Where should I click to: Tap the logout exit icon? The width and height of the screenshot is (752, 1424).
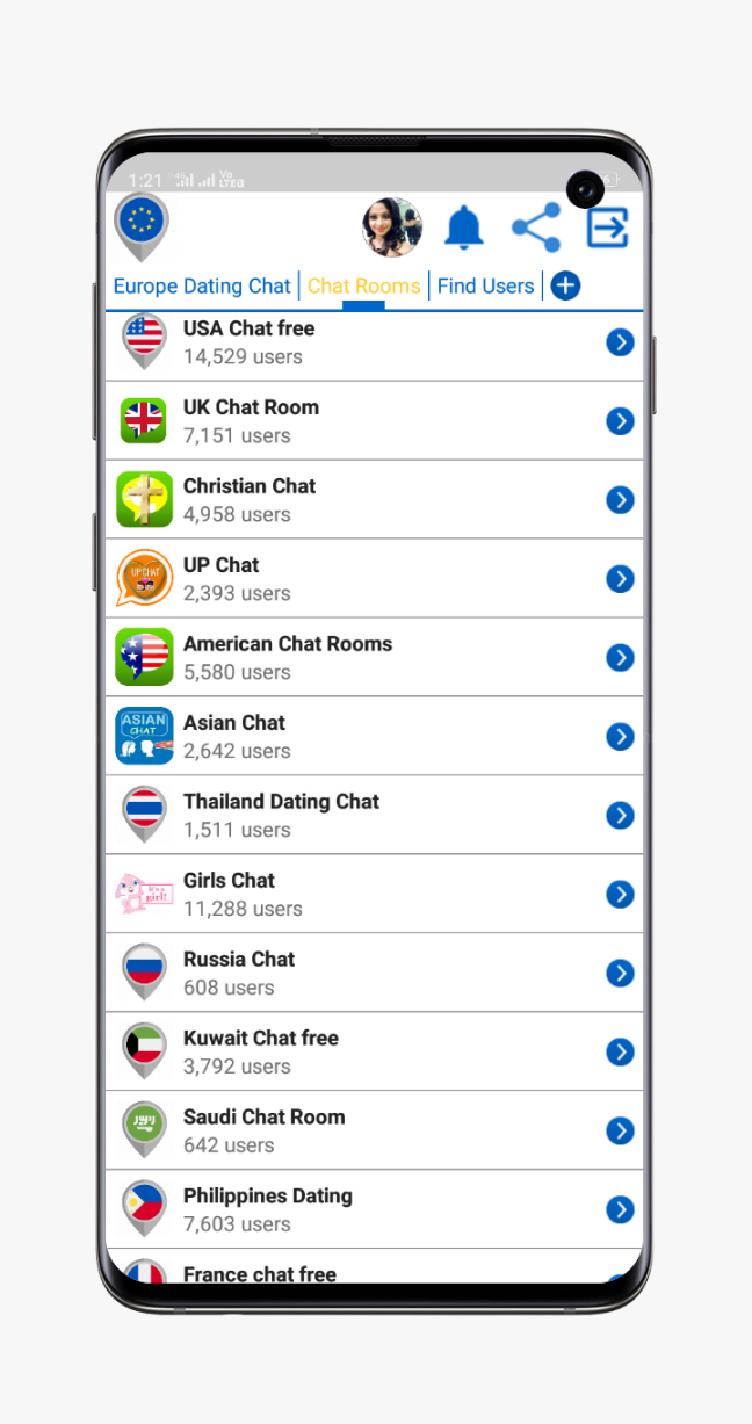pyautogui.click(x=607, y=227)
